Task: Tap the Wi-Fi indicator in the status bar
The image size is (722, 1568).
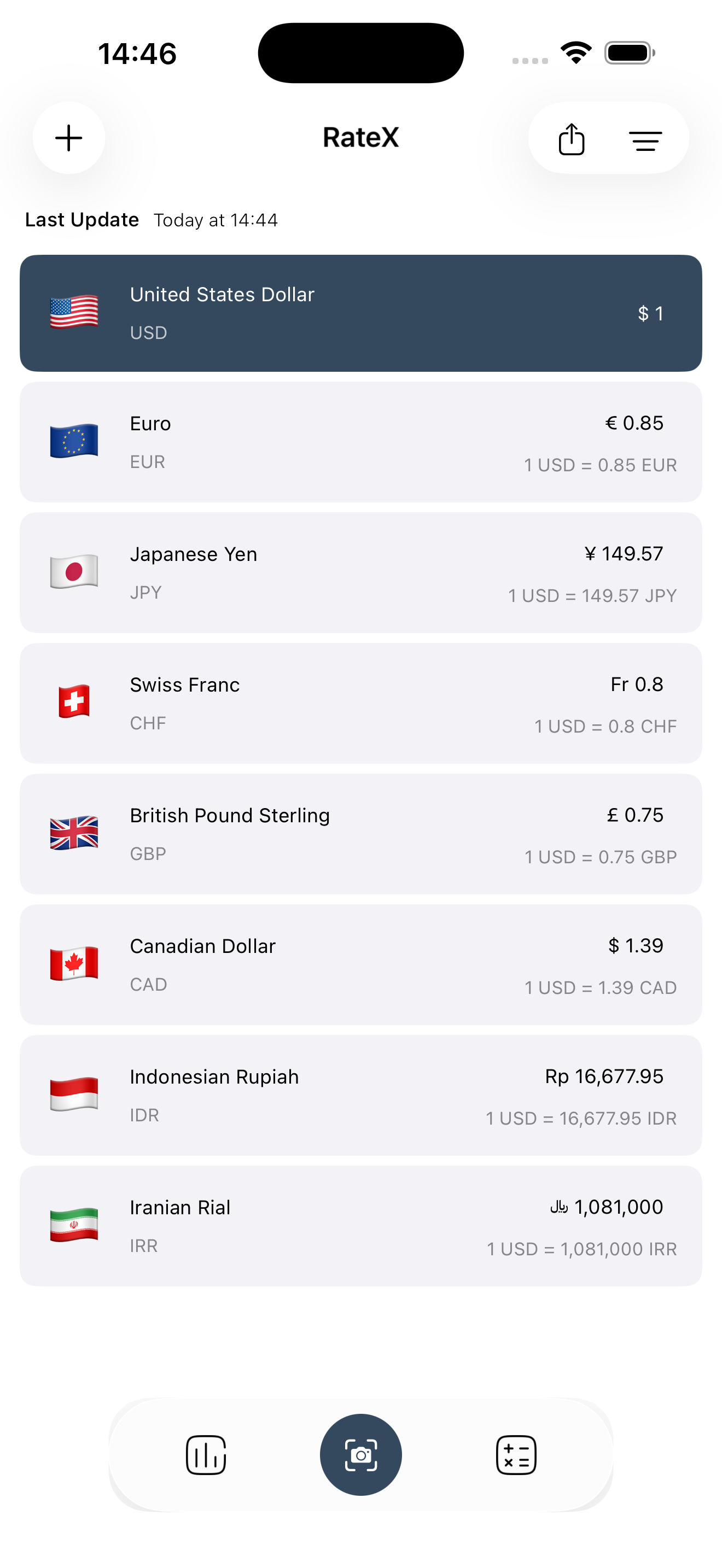Action: [x=576, y=52]
